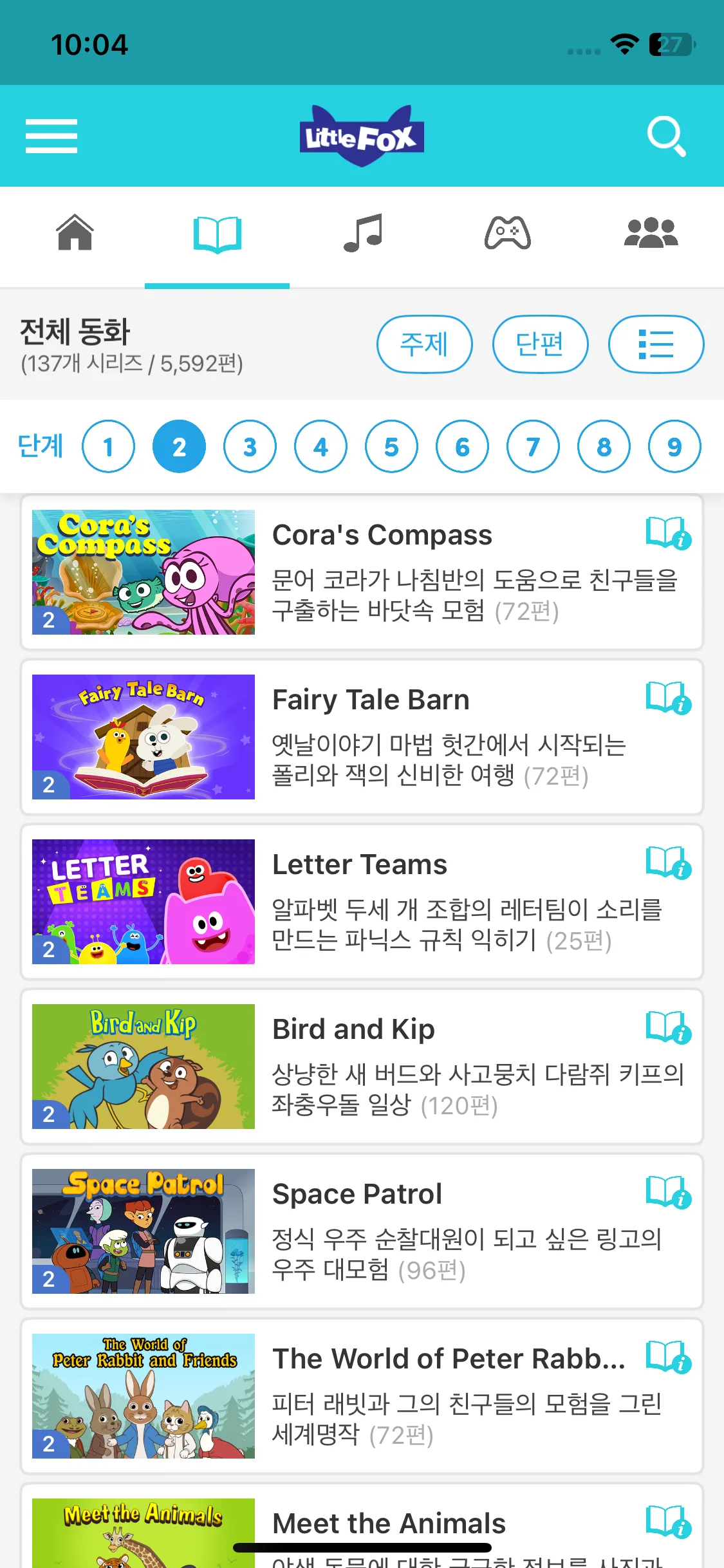This screenshot has height=1568, width=724.
Task: Switch to list view layout
Action: pos(655,344)
